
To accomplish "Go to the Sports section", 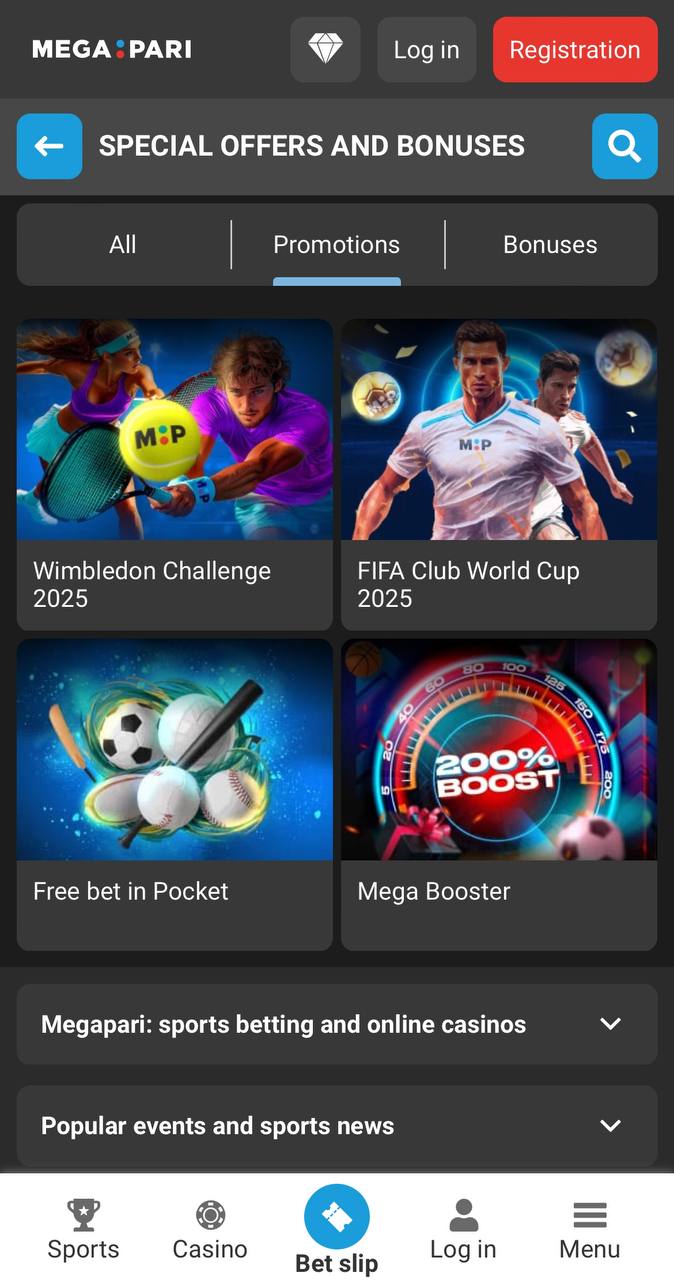I will (x=84, y=1230).
